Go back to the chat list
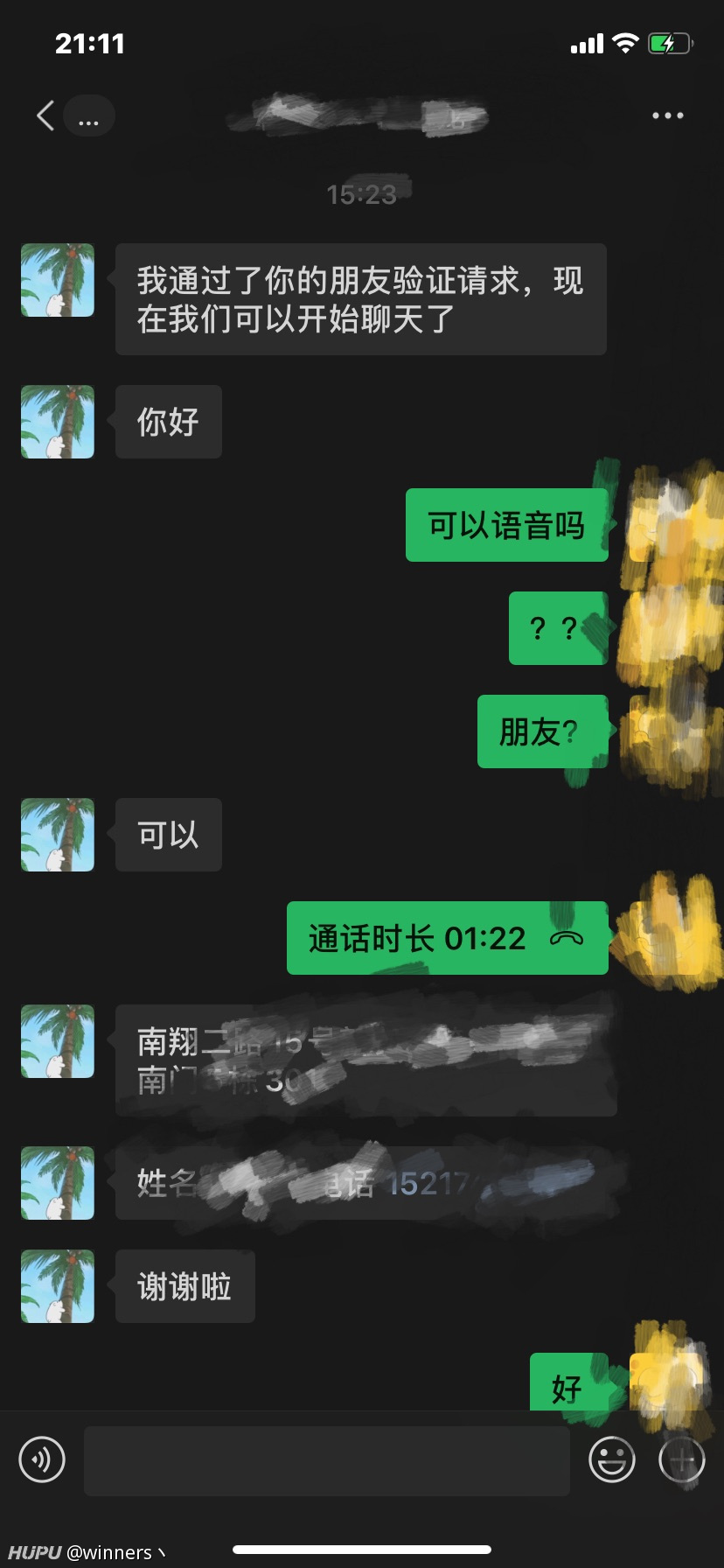The width and height of the screenshot is (724, 1568). (x=45, y=115)
